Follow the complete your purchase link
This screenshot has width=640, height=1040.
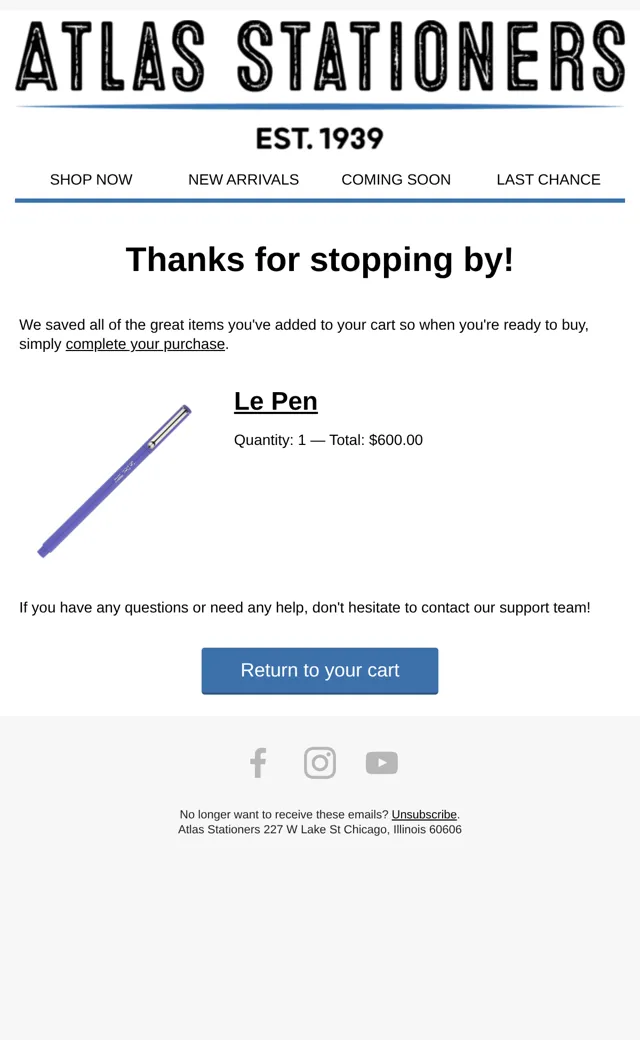(x=145, y=344)
